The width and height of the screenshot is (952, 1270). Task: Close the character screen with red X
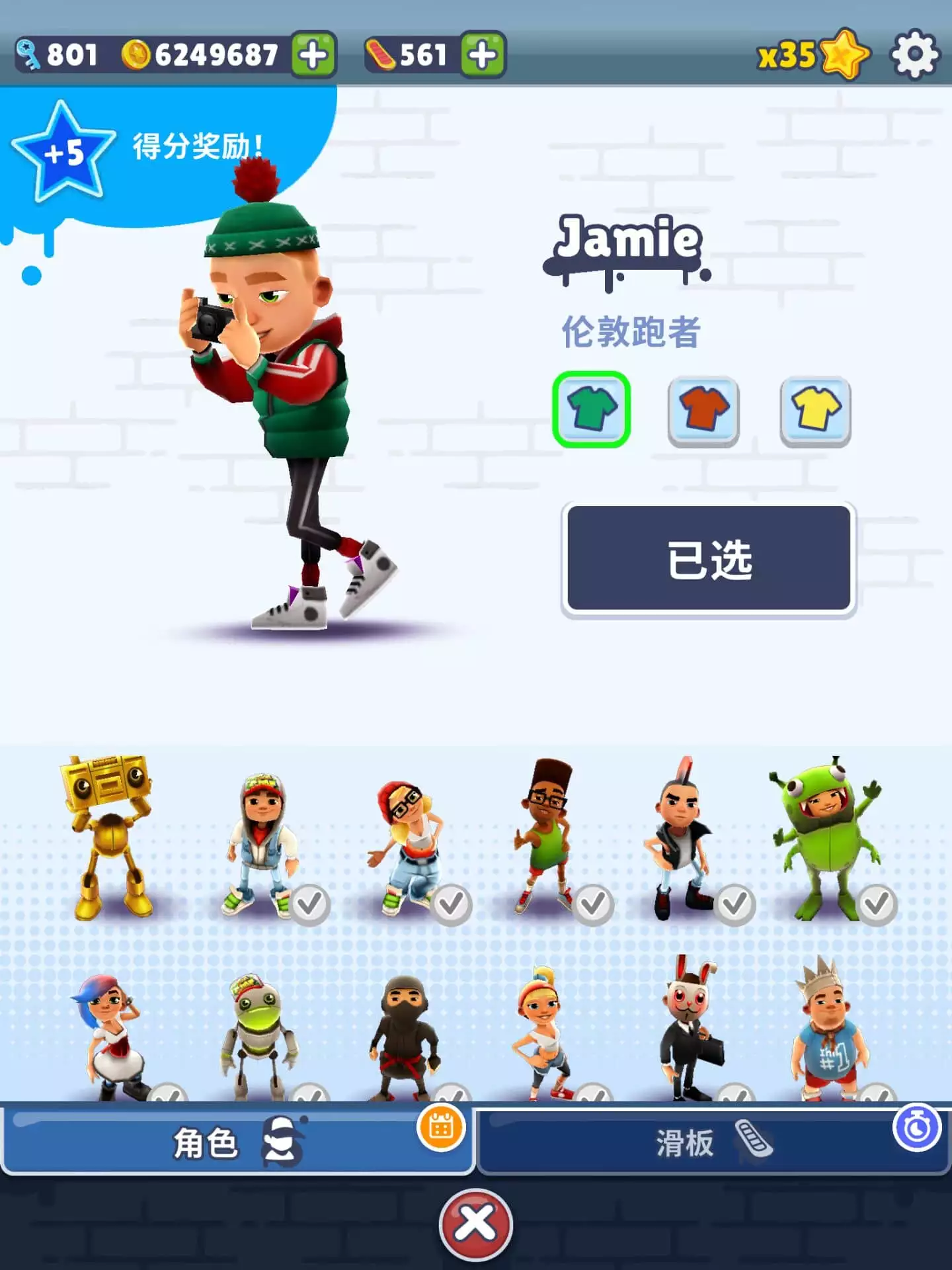(x=475, y=1224)
